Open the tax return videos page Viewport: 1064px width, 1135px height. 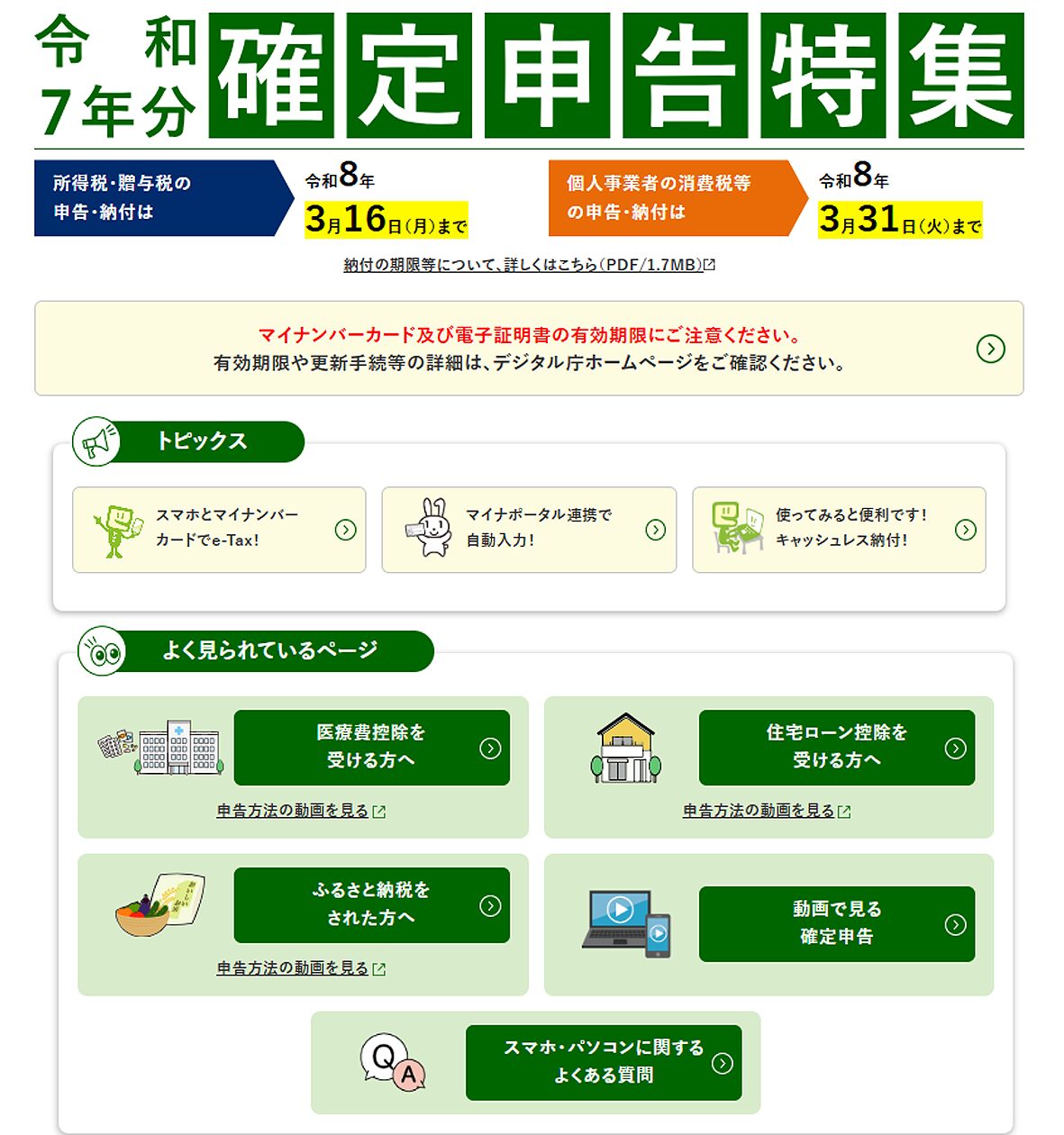(x=836, y=924)
